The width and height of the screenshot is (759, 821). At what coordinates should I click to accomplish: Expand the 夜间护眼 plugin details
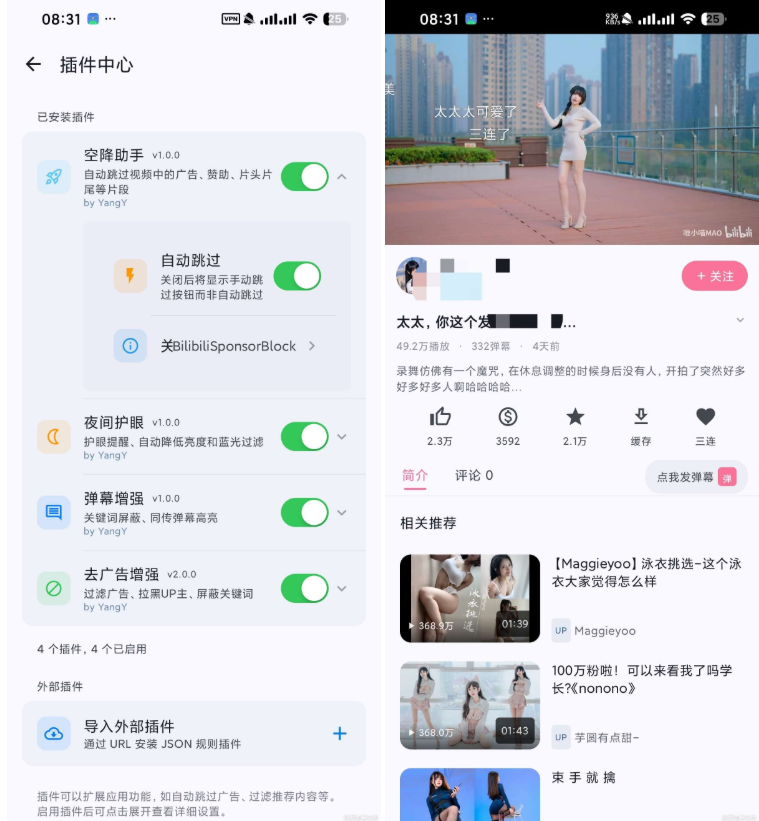point(342,437)
